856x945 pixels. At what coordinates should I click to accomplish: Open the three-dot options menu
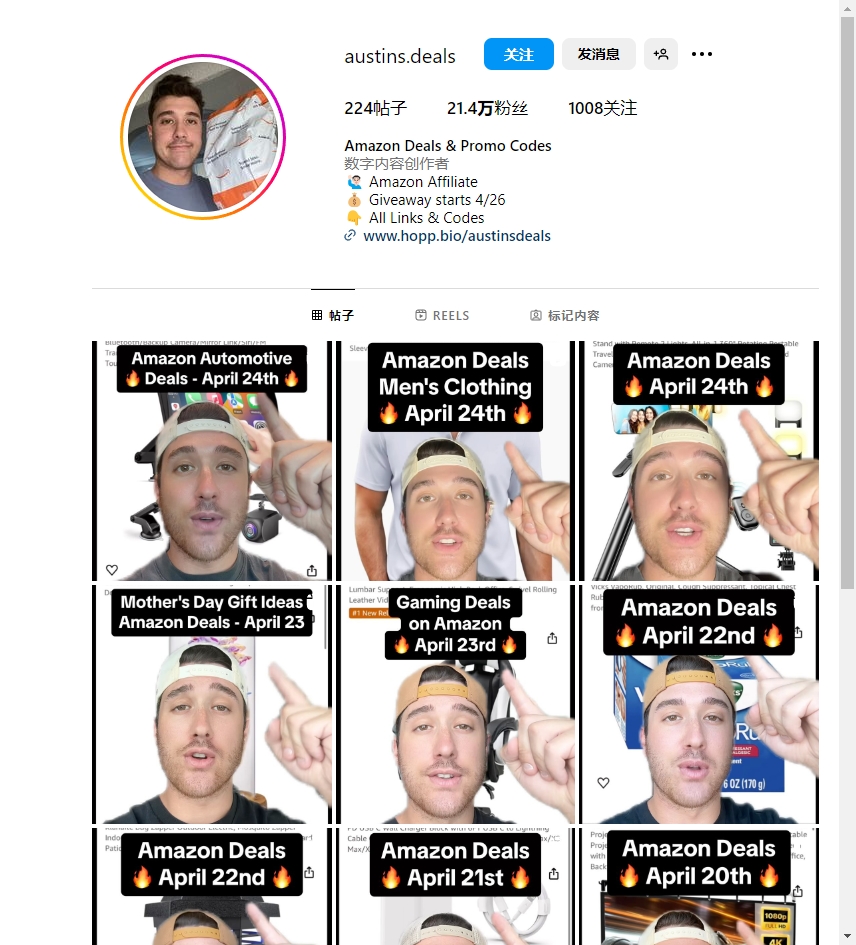(702, 55)
